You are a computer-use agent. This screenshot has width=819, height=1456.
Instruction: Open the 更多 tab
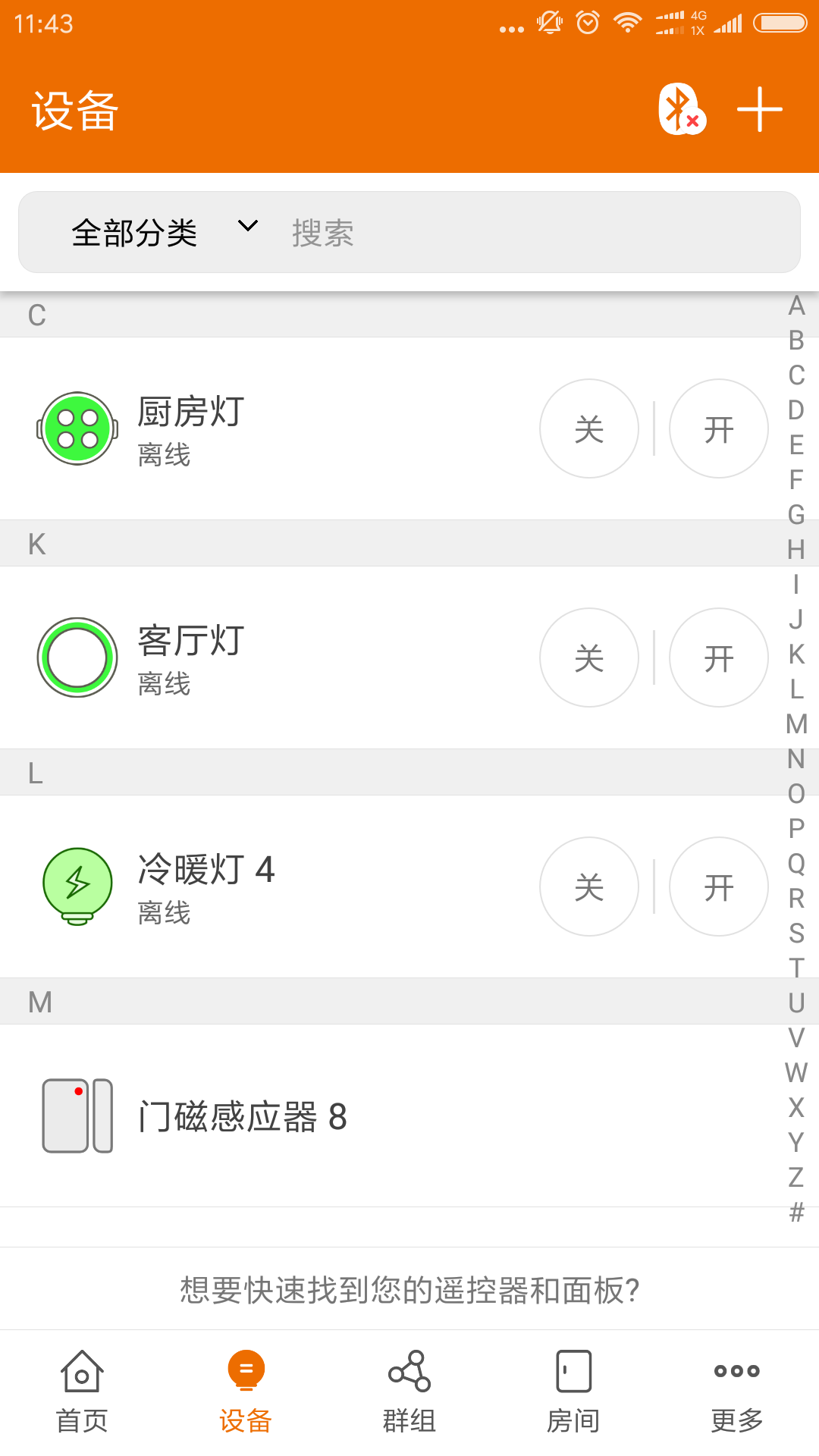pos(737,1393)
